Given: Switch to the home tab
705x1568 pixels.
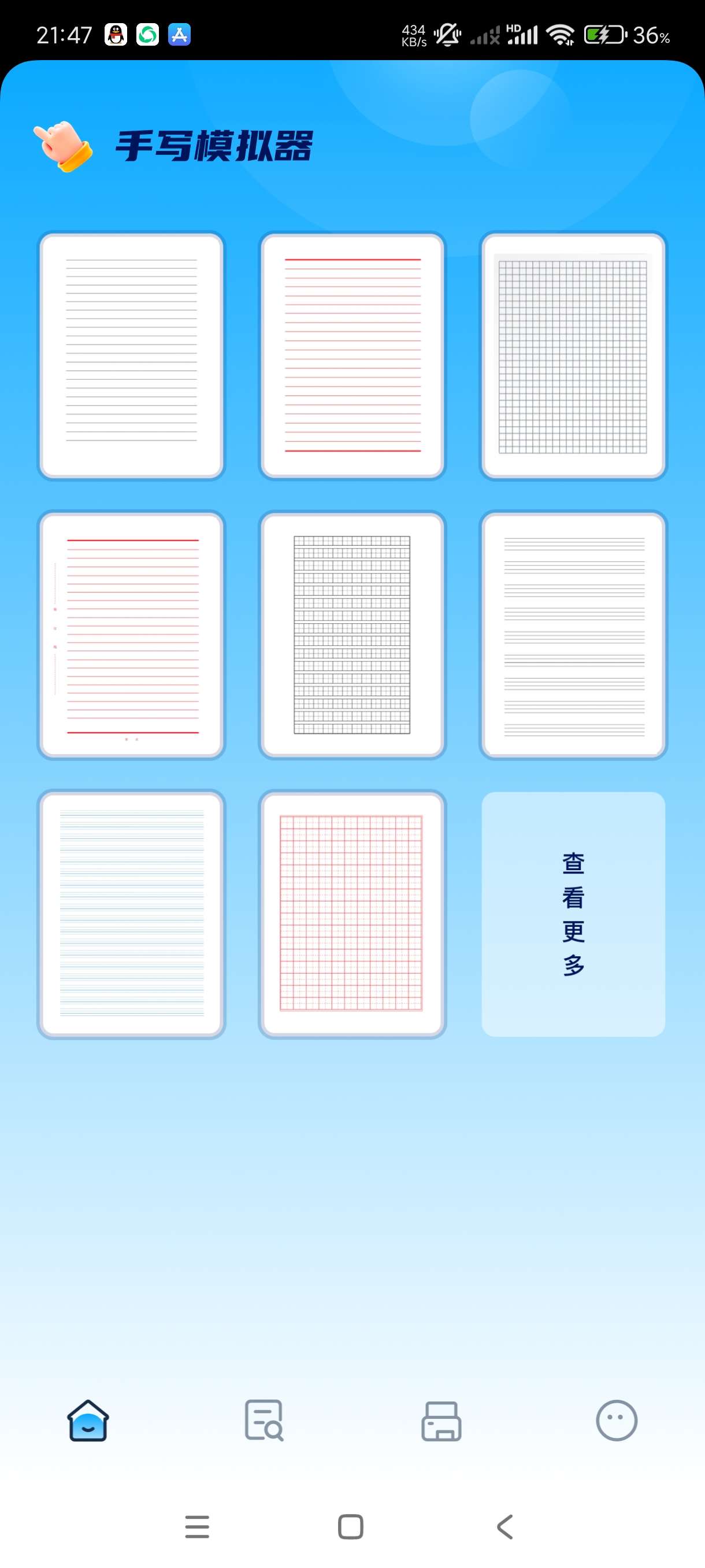Looking at the screenshot, I should point(88,1421).
